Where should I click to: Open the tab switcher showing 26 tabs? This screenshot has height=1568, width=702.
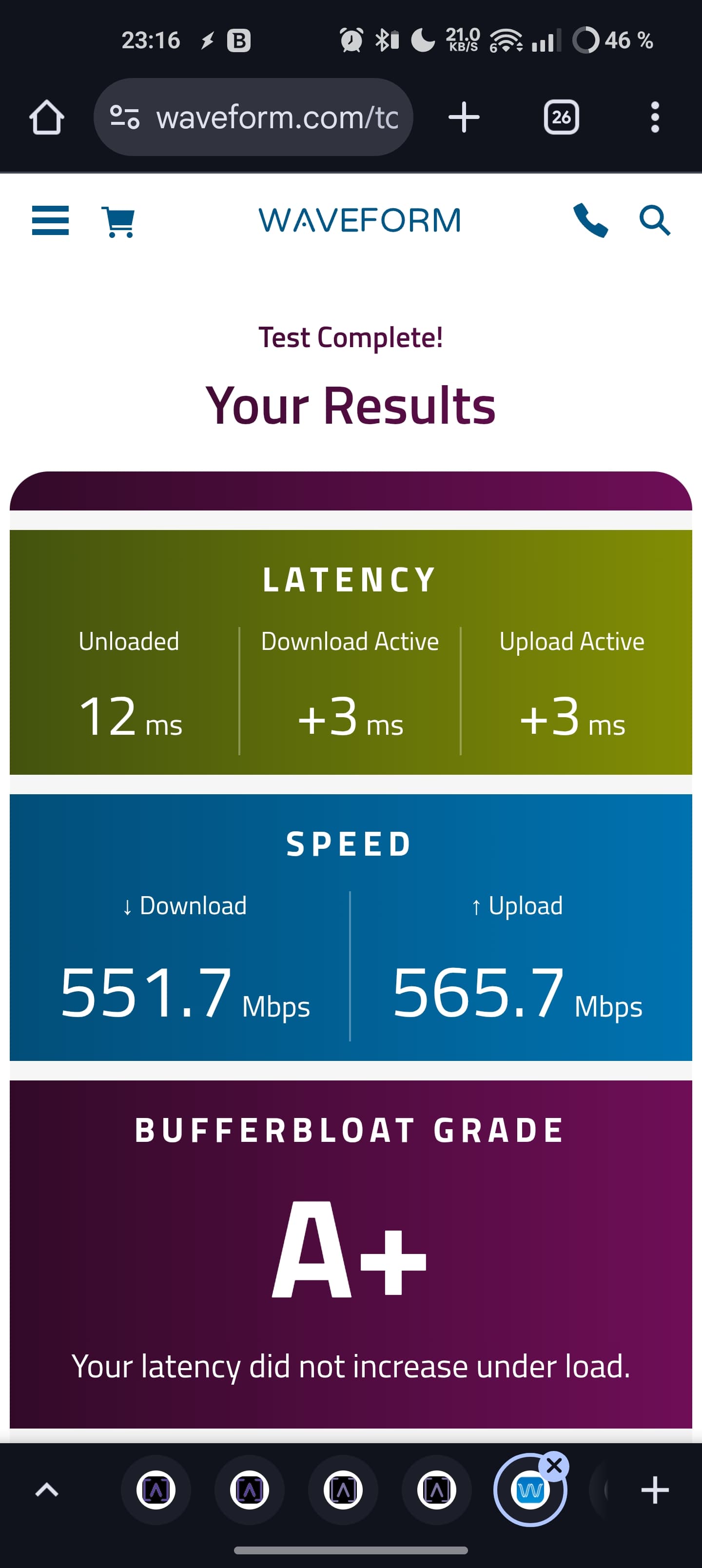tap(561, 117)
